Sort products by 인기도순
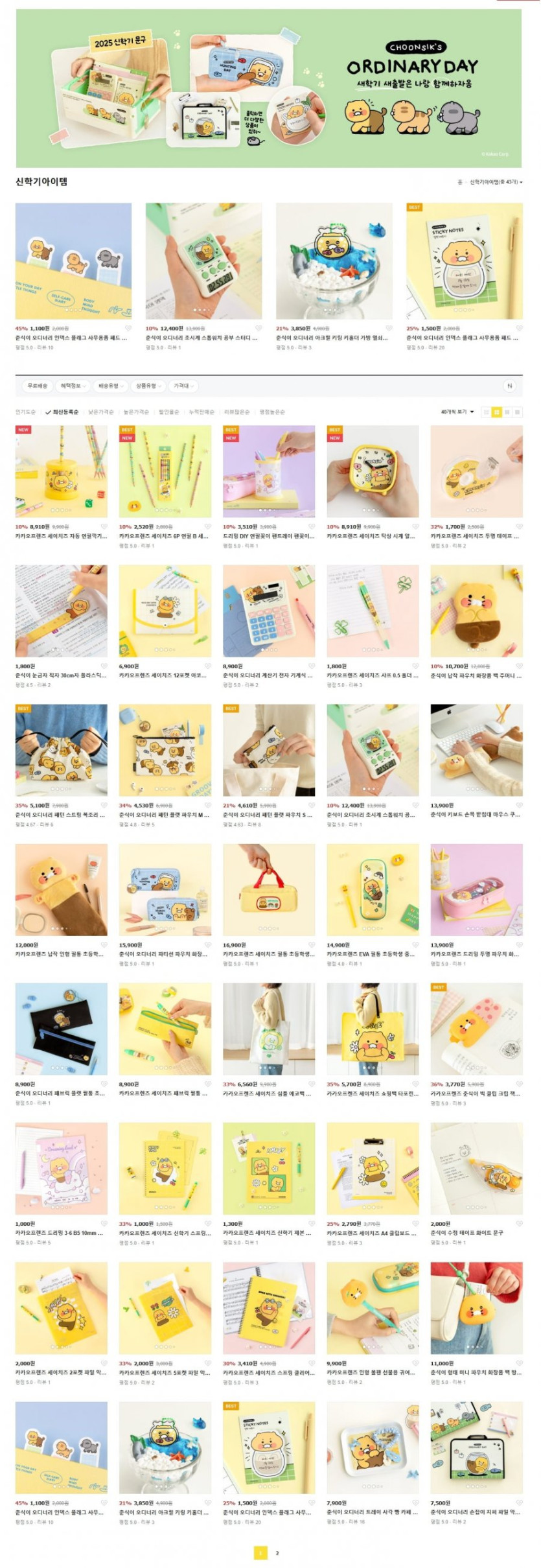This screenshot has width=541, height=1568. 25,412
